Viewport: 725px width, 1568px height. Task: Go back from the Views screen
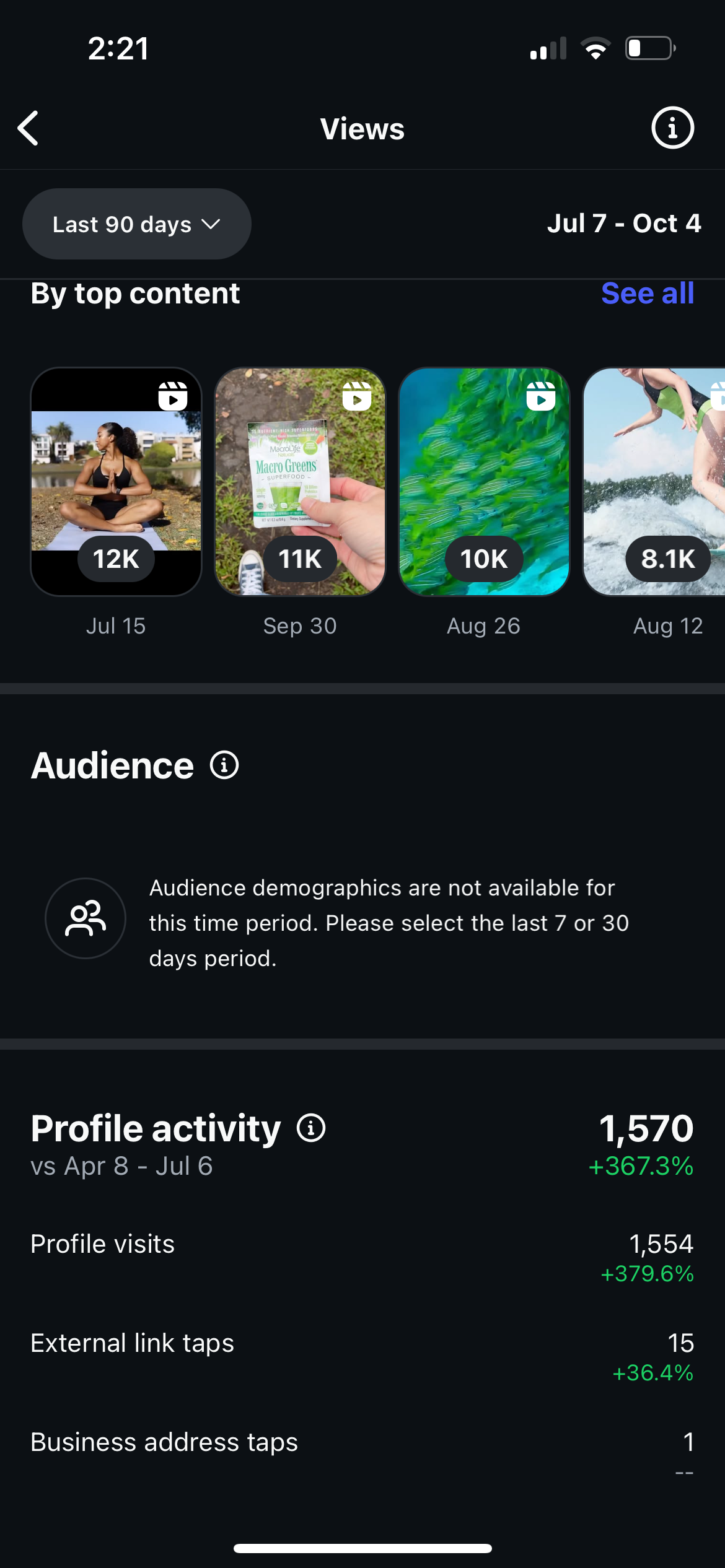click(29, 129)
